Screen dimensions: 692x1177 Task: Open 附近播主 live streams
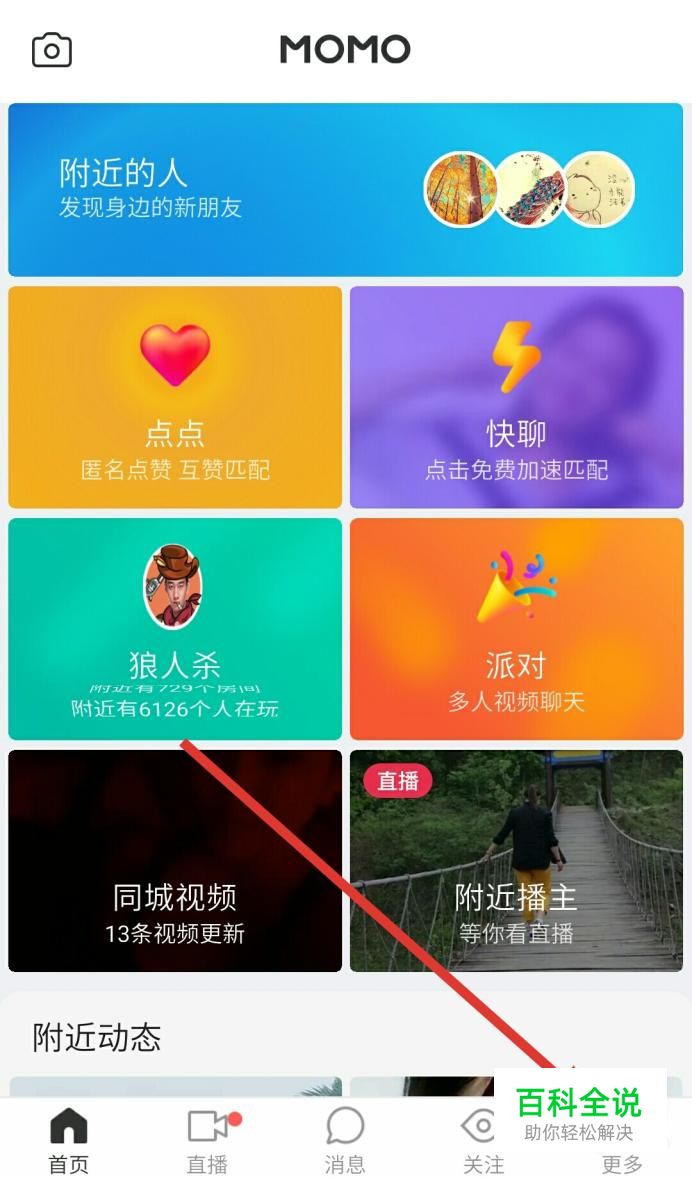coord(516,861)
